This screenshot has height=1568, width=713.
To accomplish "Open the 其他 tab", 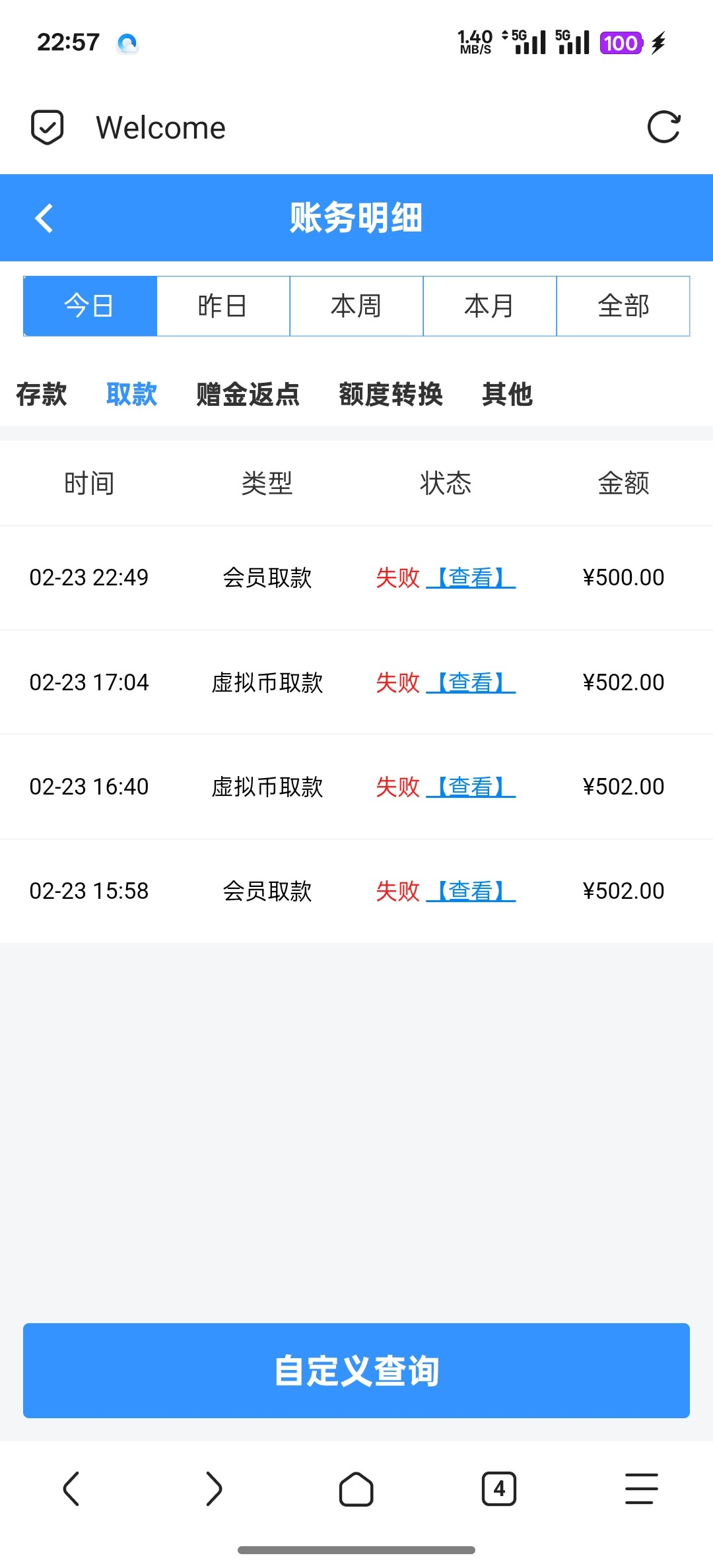I will [x=507, y=394].
